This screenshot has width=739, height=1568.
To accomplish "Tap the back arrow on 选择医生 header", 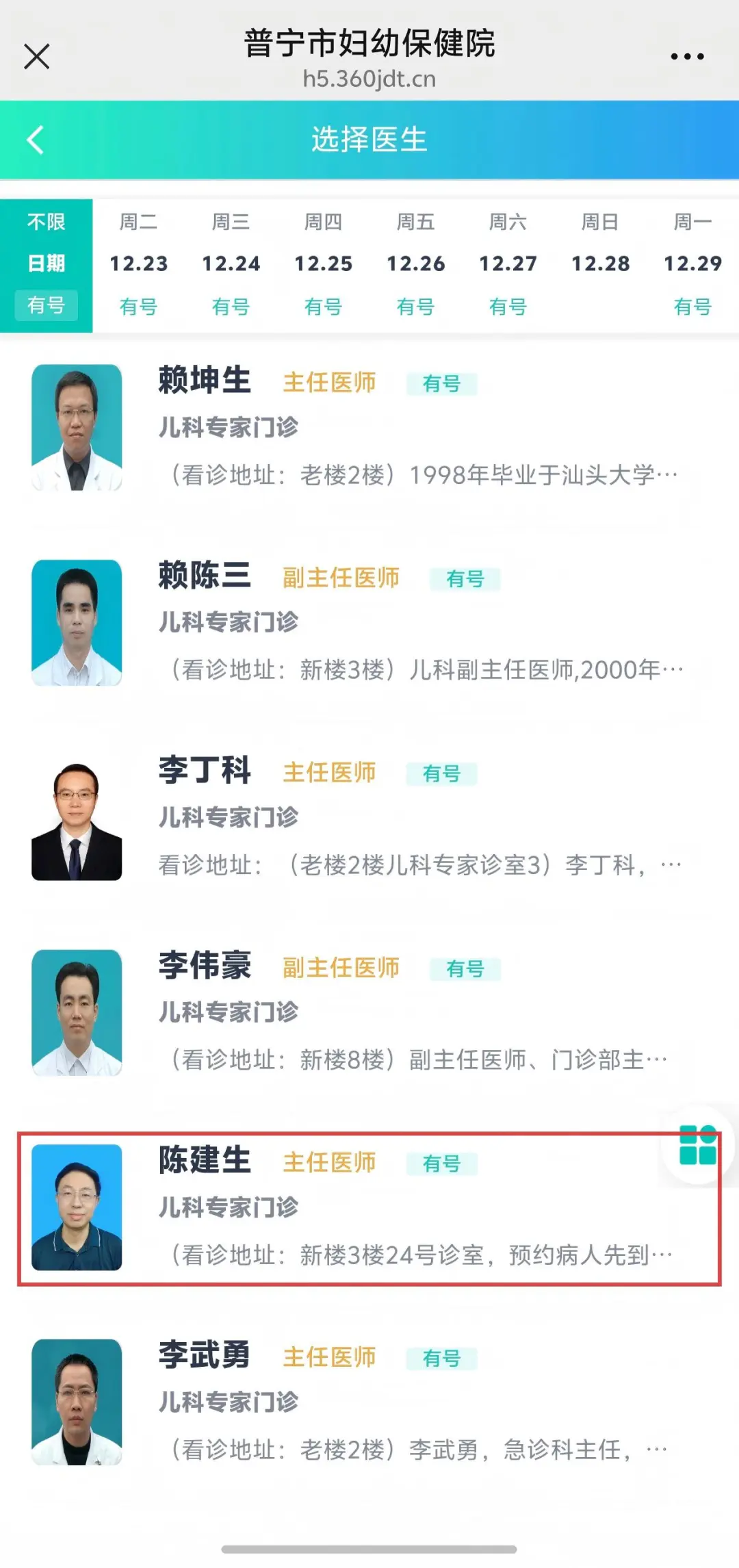I will [34, 139].
